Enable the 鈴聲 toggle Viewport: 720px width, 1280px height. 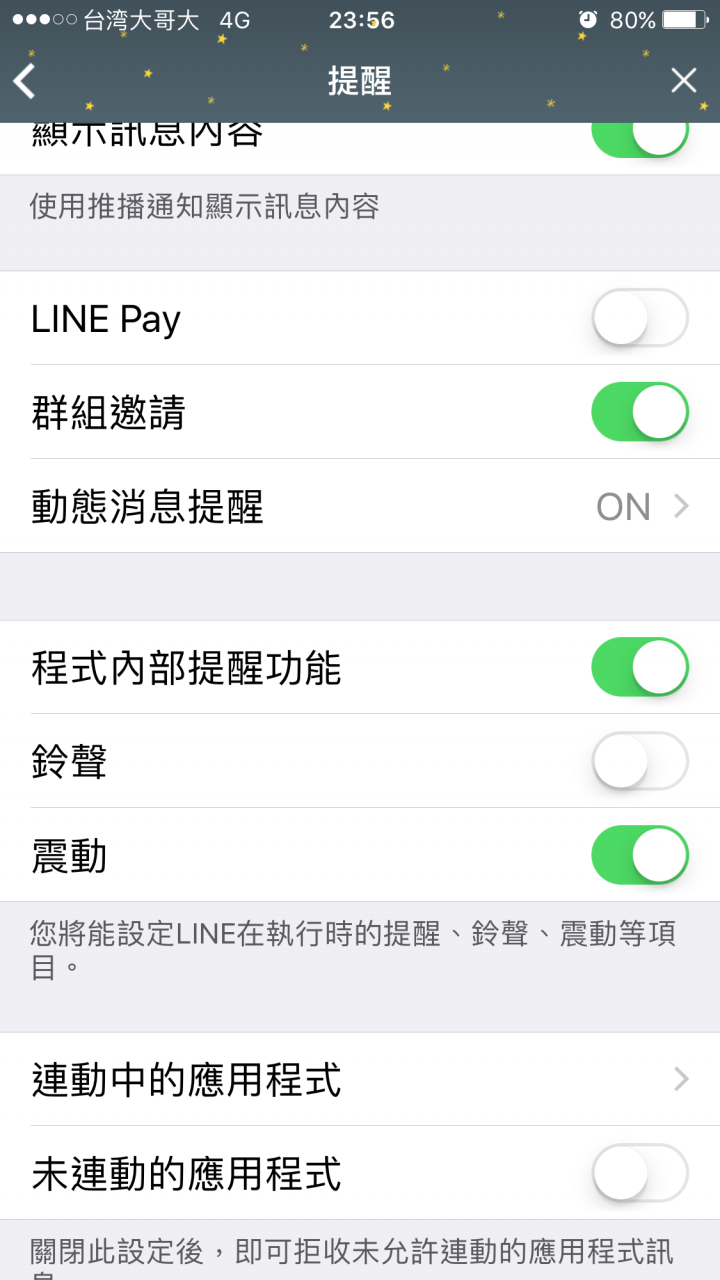tap(640, 761)
